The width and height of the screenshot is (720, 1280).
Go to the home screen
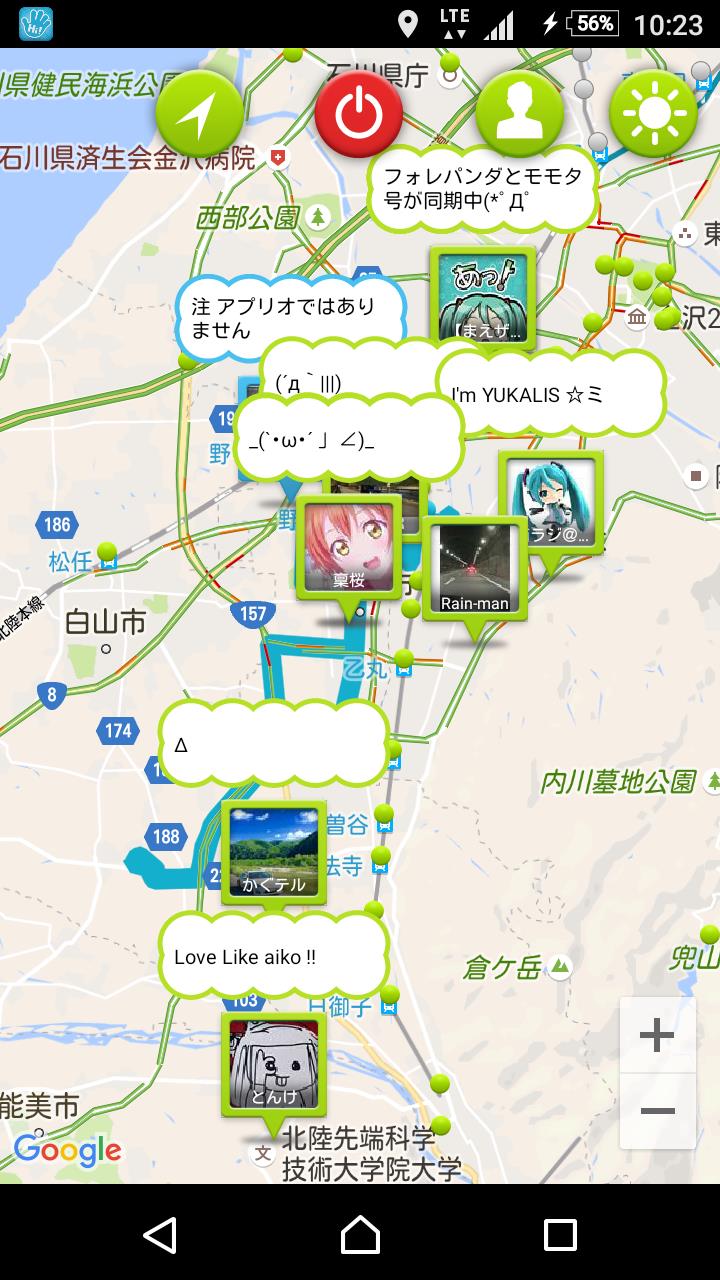point(360,1234)
